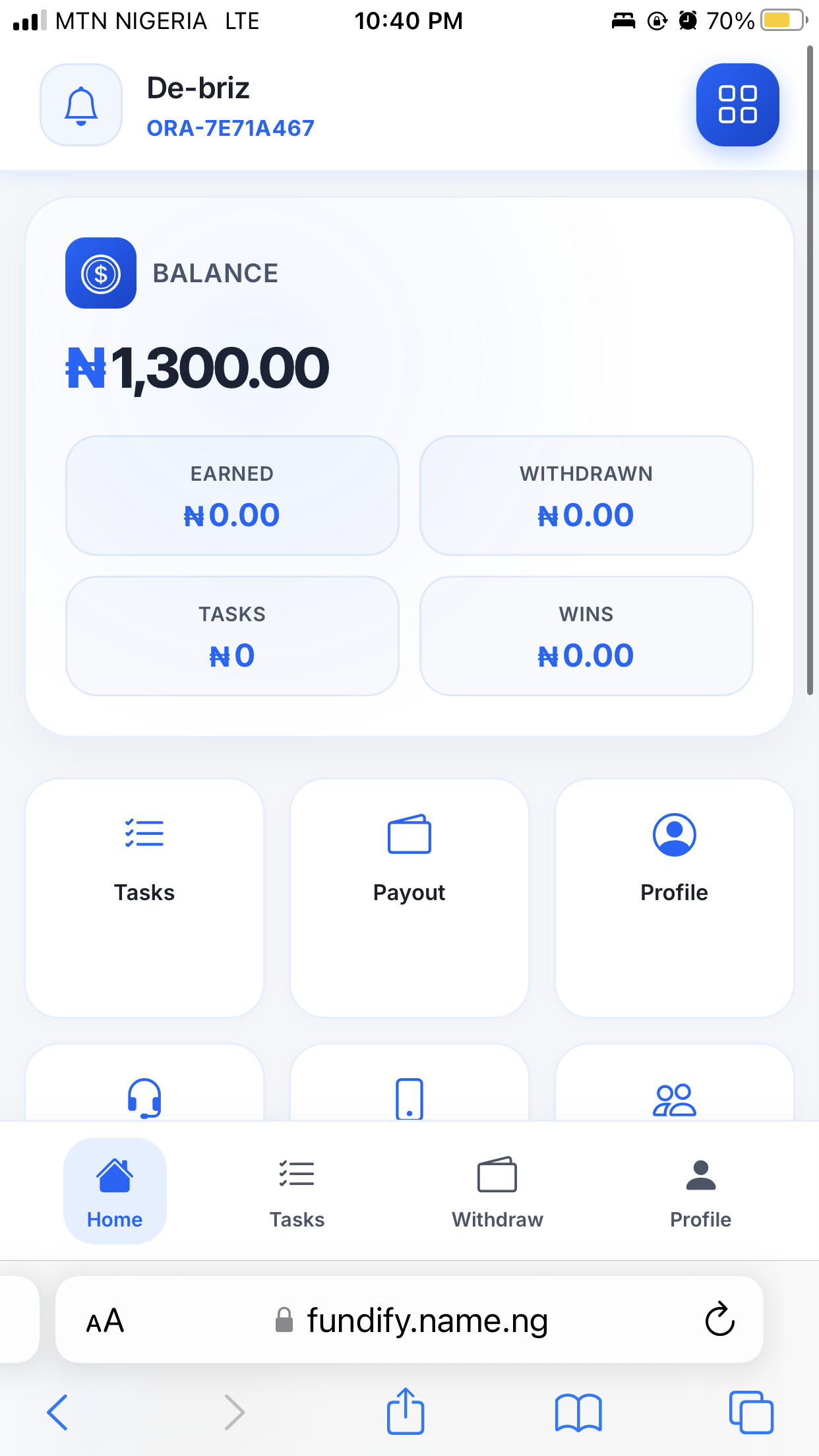Open the notifications bell
819x1456 pixels.
pos(81,105)
